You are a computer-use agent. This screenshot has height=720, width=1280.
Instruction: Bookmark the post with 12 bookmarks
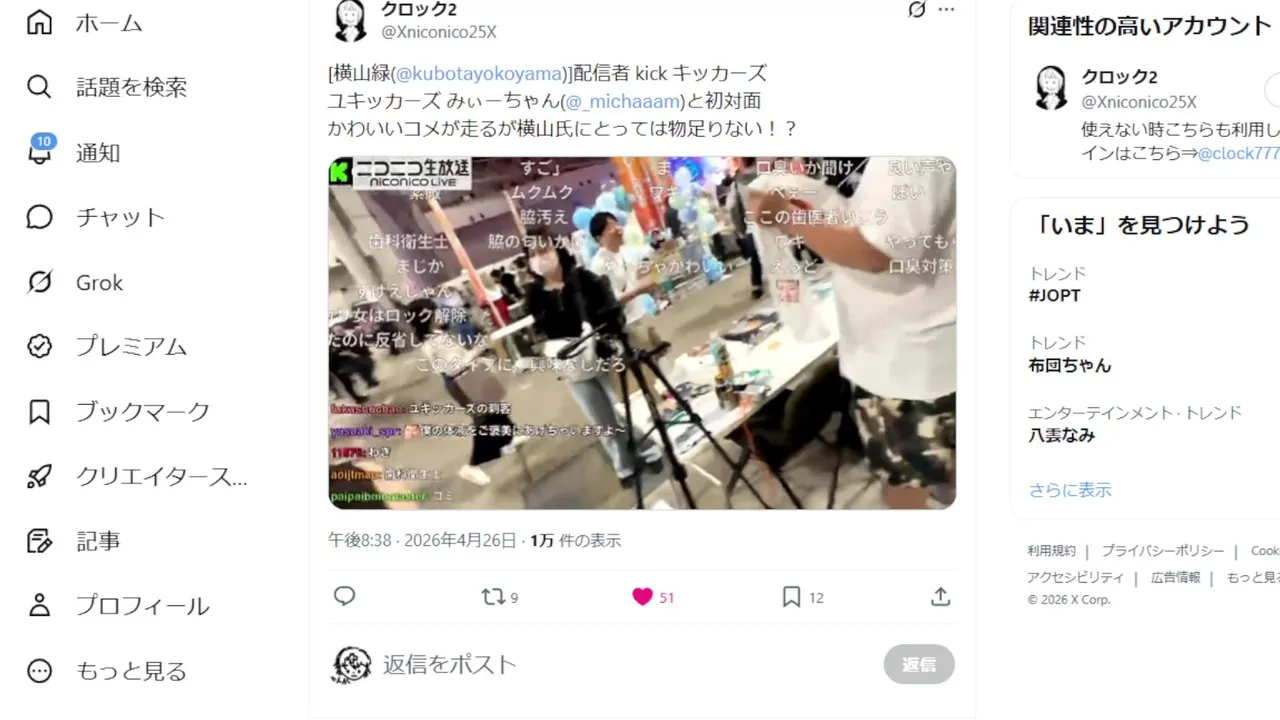(791, 597)
